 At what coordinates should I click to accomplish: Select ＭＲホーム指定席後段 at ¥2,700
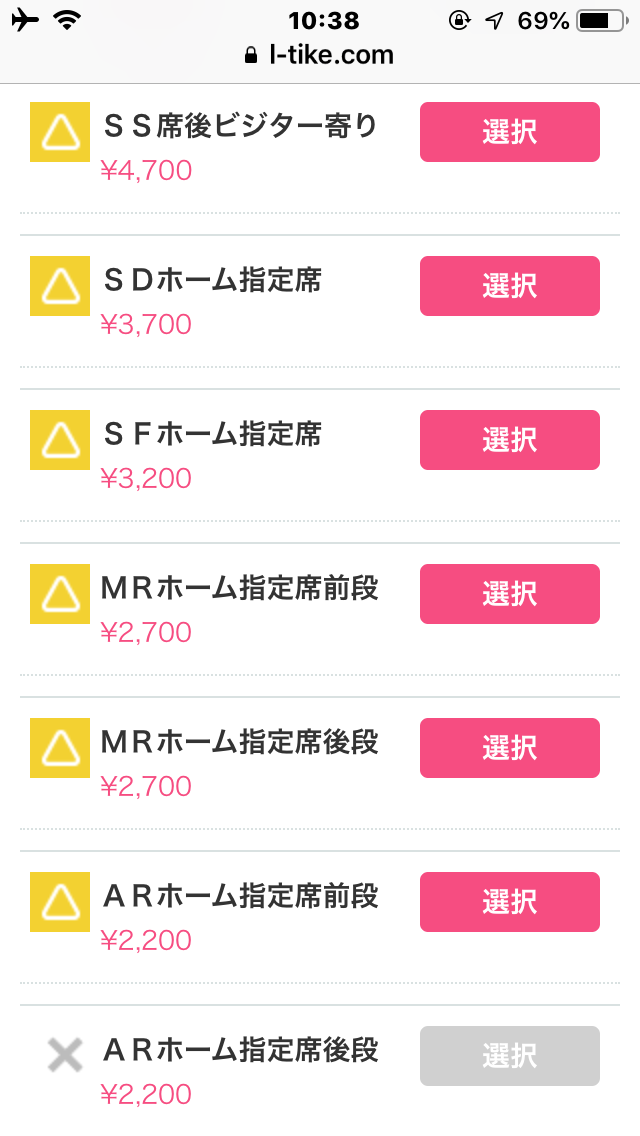(x=510, y=748)
